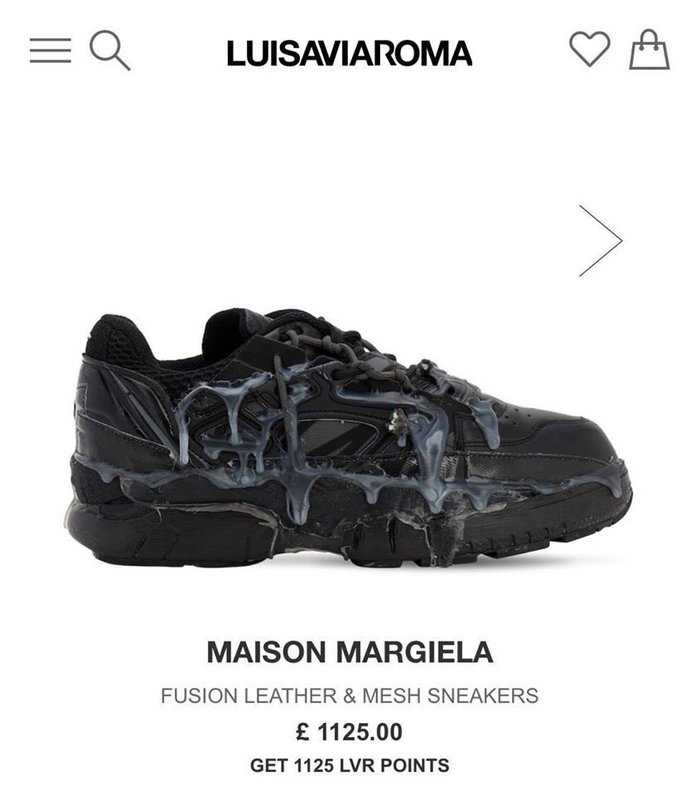
Task: Open the wishlist heart
Action: click(589, 49)
